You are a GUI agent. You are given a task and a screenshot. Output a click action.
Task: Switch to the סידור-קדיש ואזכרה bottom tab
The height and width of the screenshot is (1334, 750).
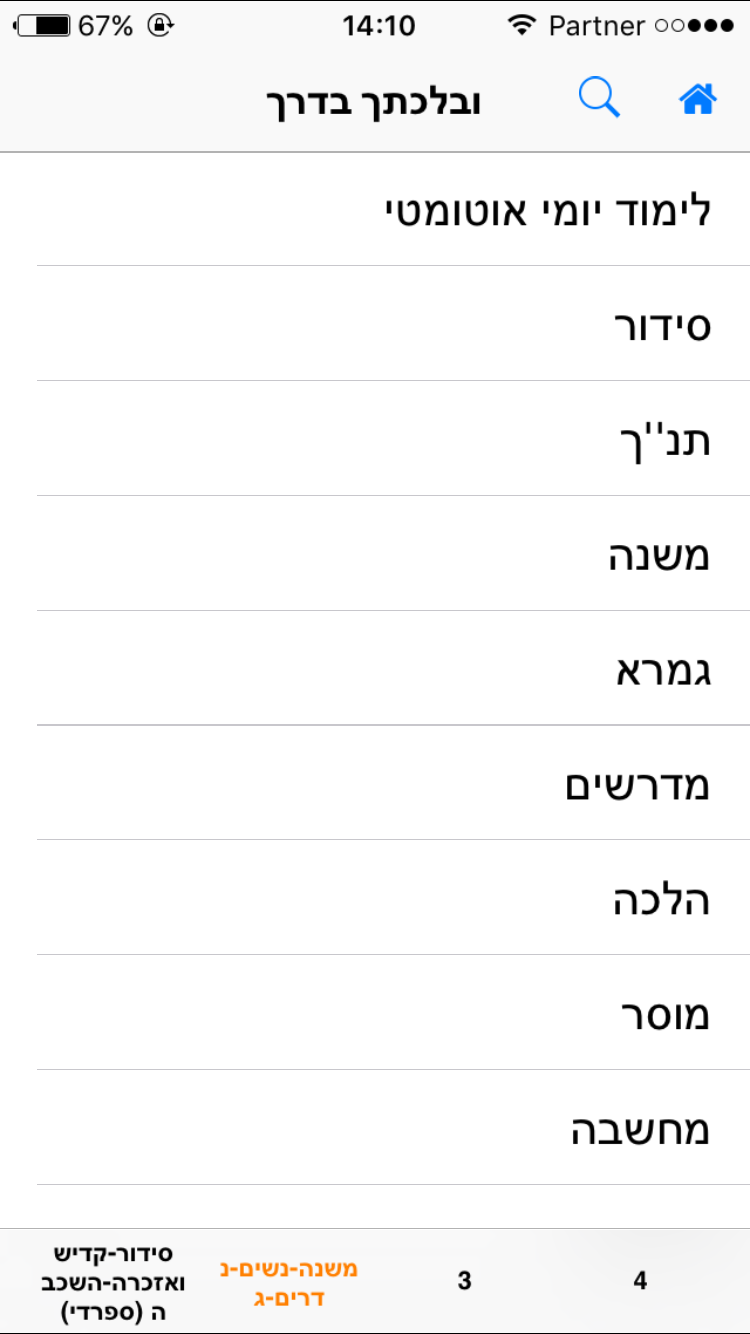coord(112,1281)
